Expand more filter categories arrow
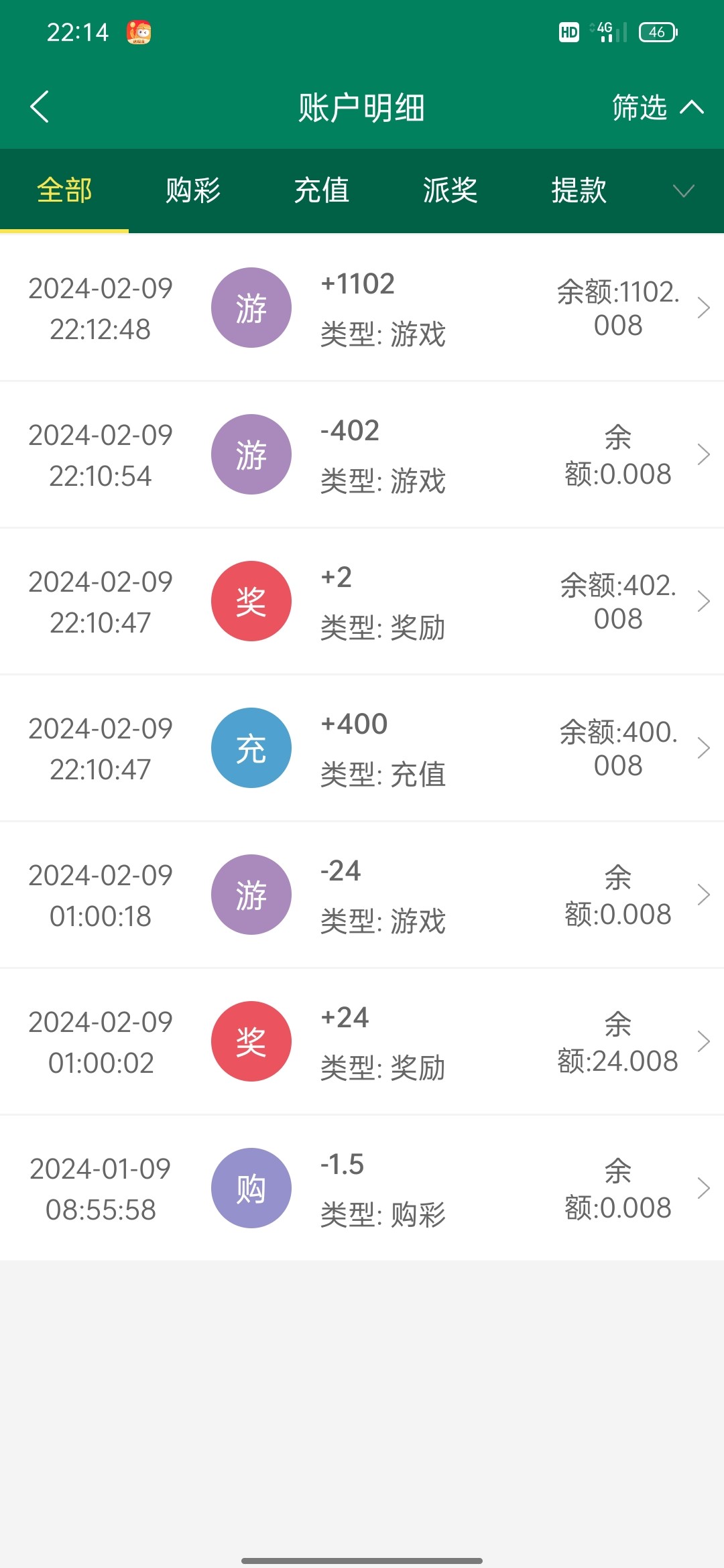This screenshot has height=1568, width=724. pos(683,192)
